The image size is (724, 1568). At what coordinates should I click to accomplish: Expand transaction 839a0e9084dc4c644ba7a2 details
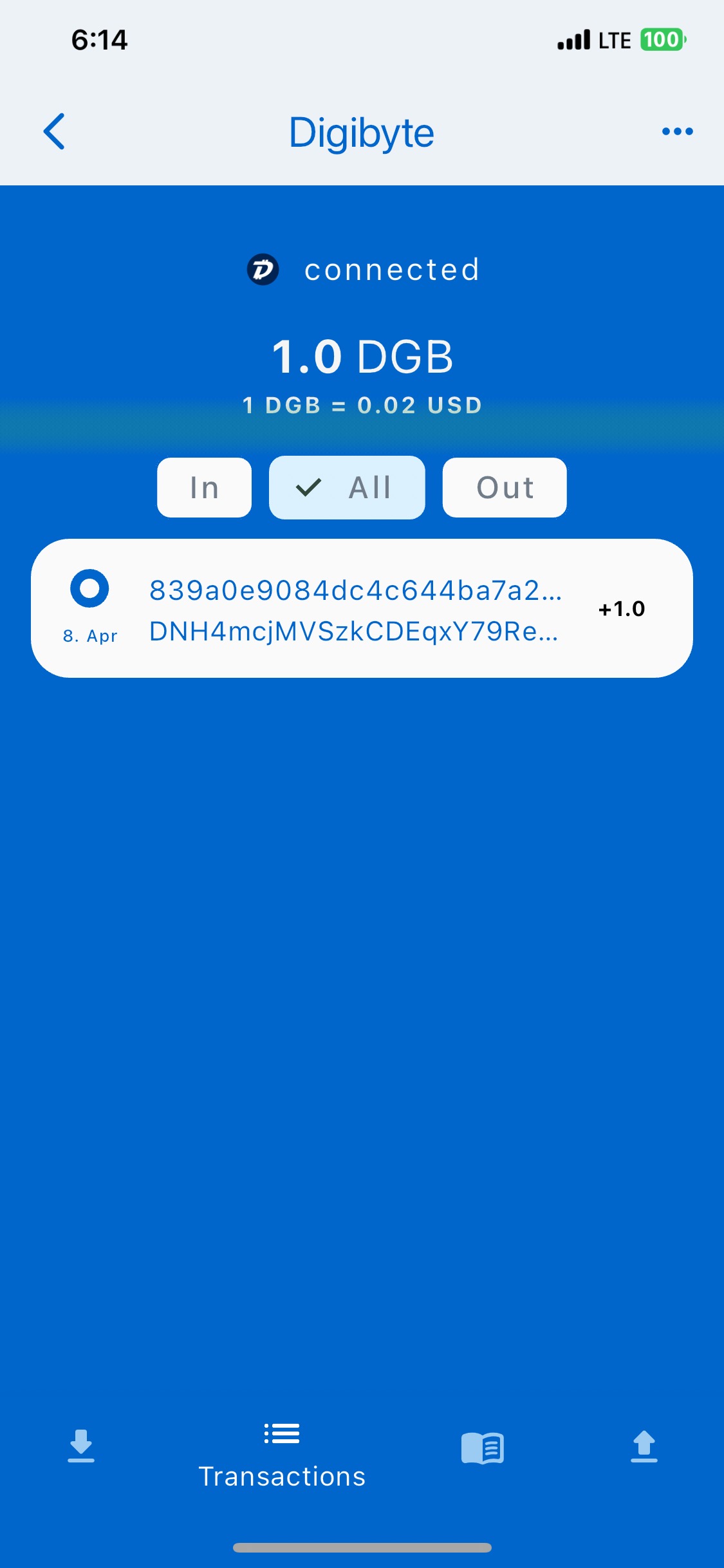355,592
